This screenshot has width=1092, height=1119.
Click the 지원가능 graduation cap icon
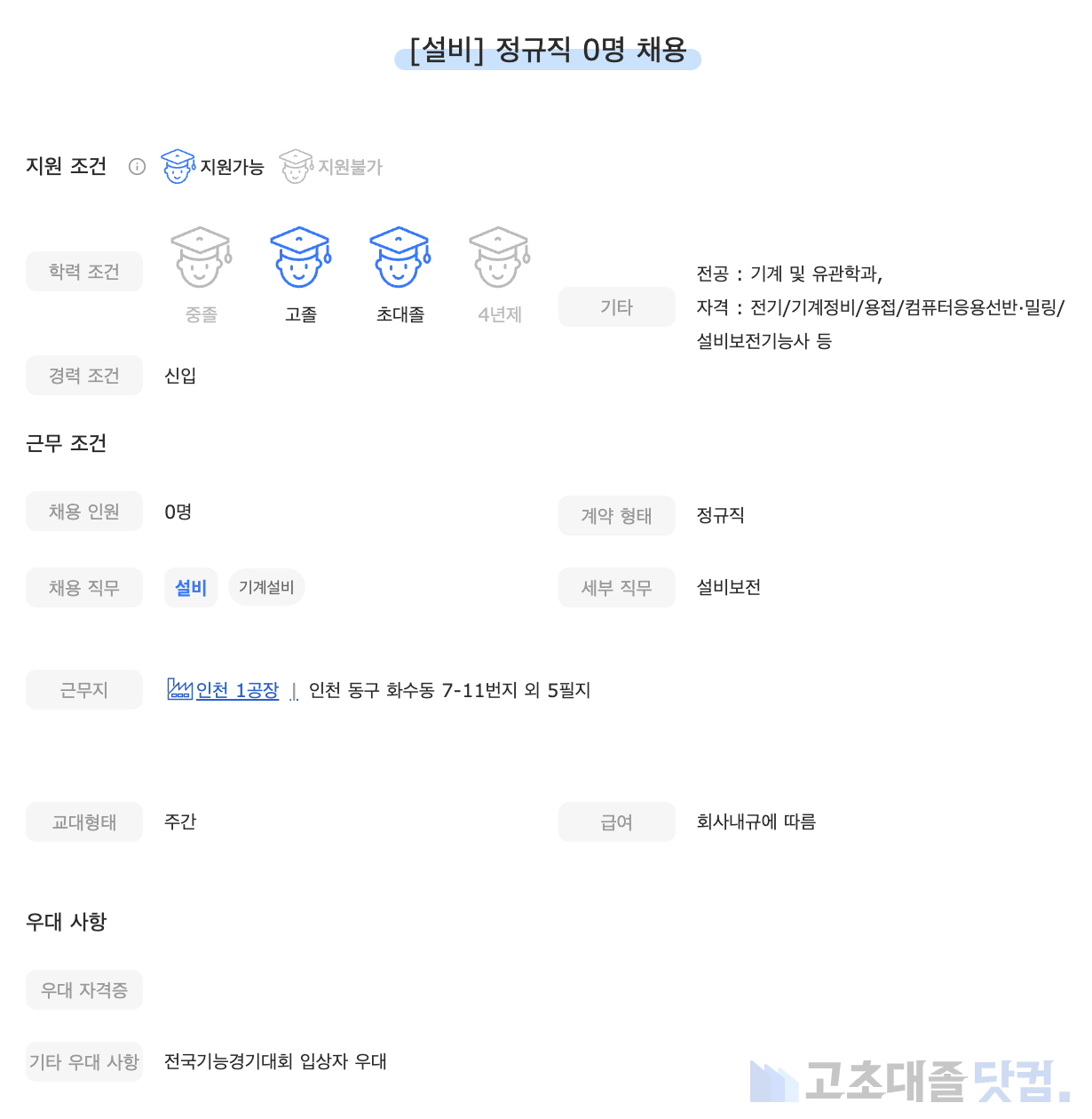coord(178,165)
